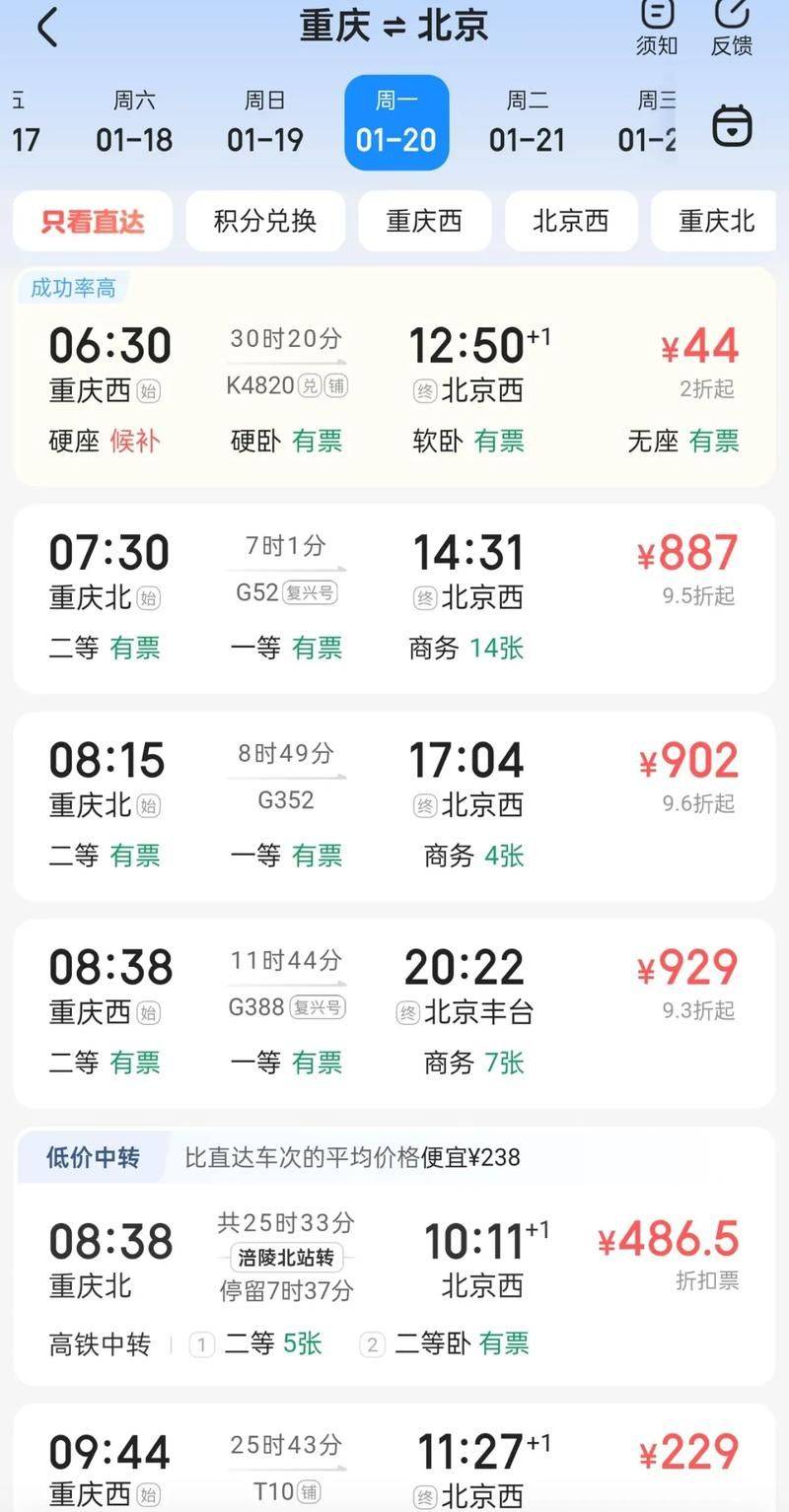The width and height of the screenshot is (789, 1512).
Task: Click 有票 link for 软卧 on K4820
Action: point(500,443)
